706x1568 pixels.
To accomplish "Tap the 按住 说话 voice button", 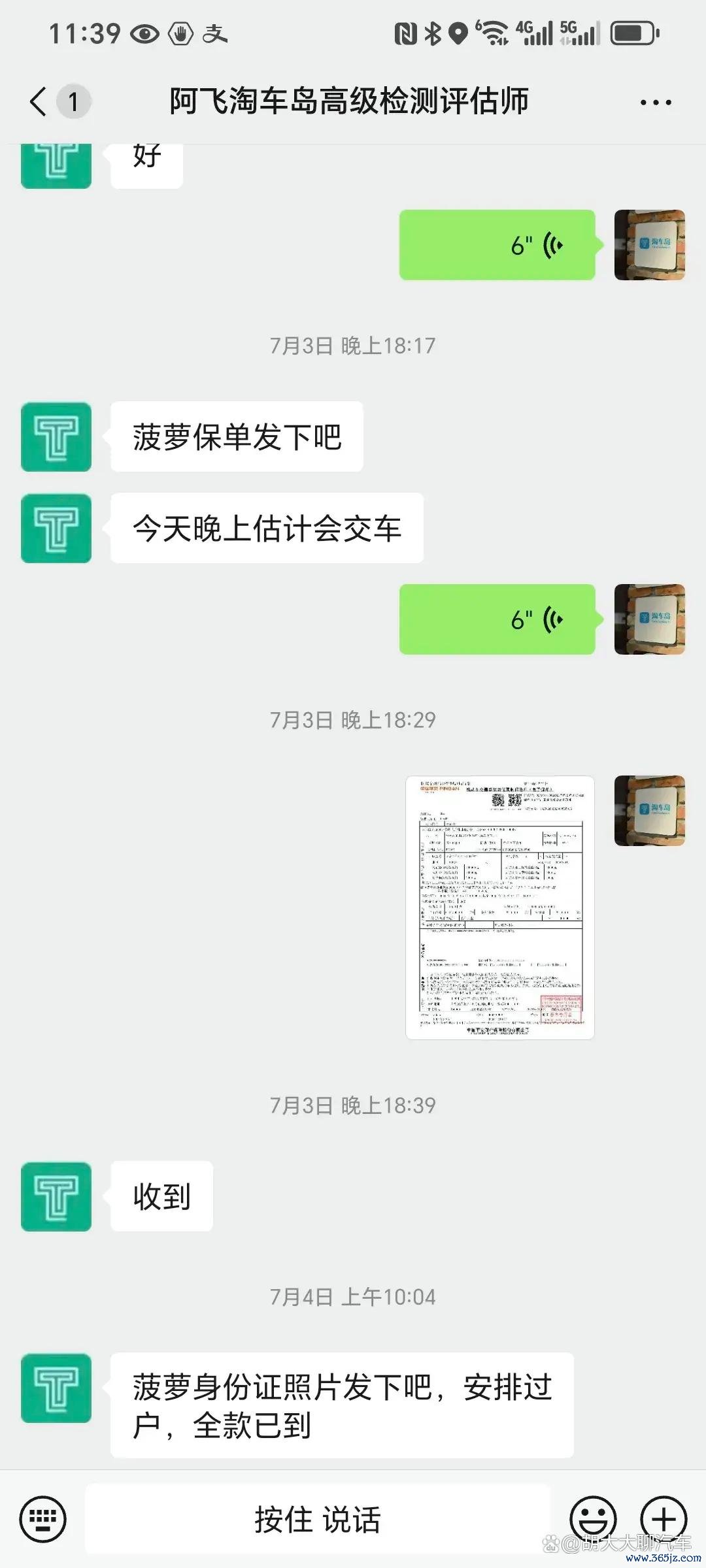I will [318, 1518].
